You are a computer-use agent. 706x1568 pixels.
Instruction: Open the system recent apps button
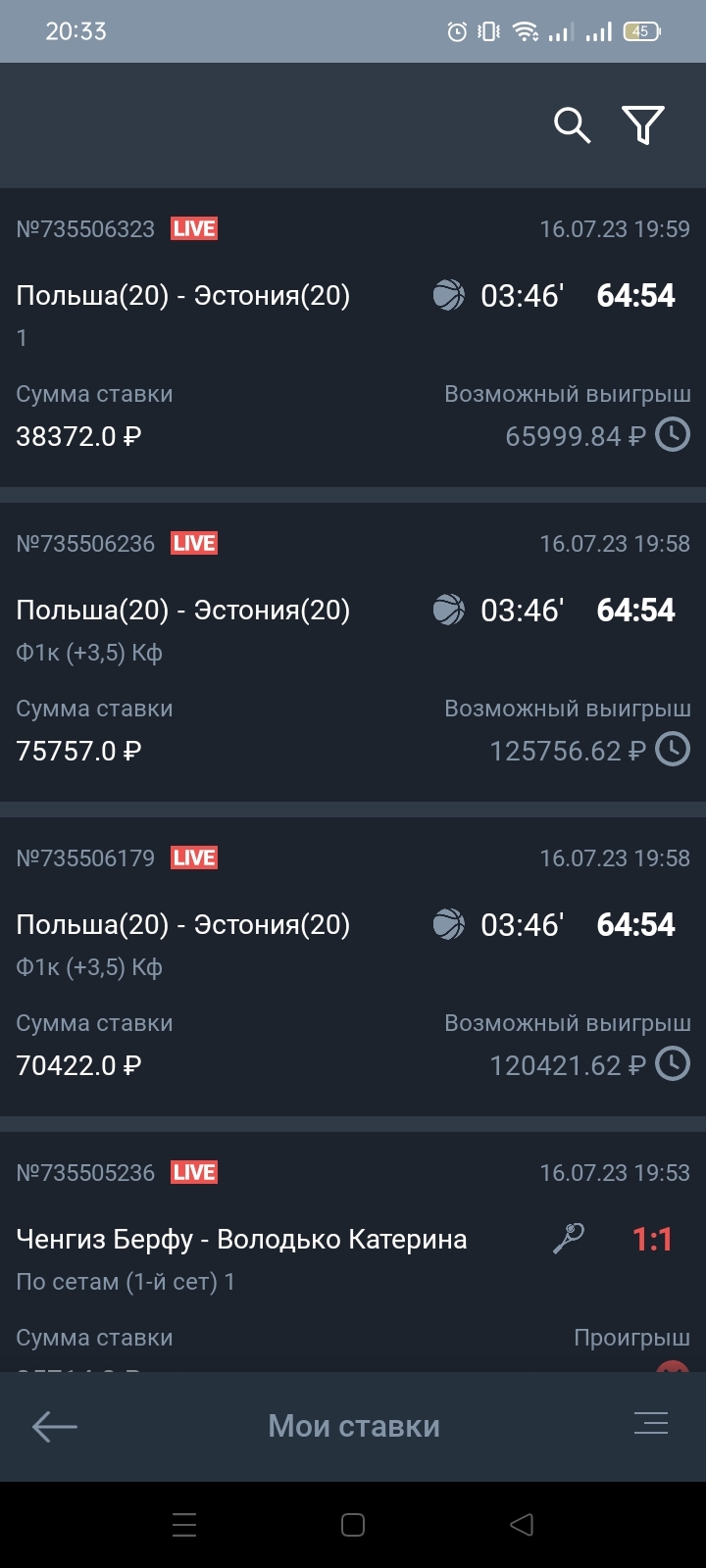(184, 1525)
